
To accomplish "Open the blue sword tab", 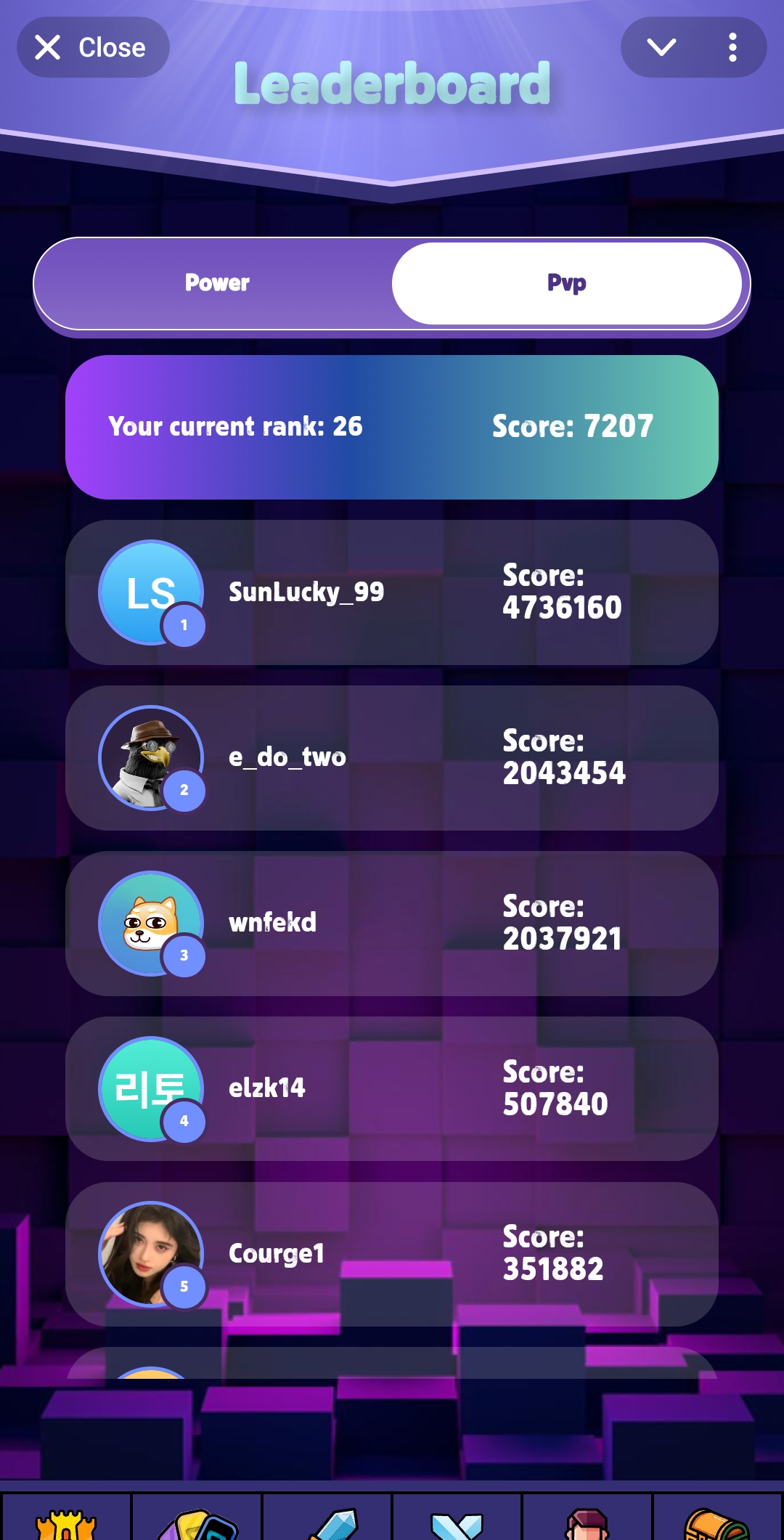I will 327,1521.
